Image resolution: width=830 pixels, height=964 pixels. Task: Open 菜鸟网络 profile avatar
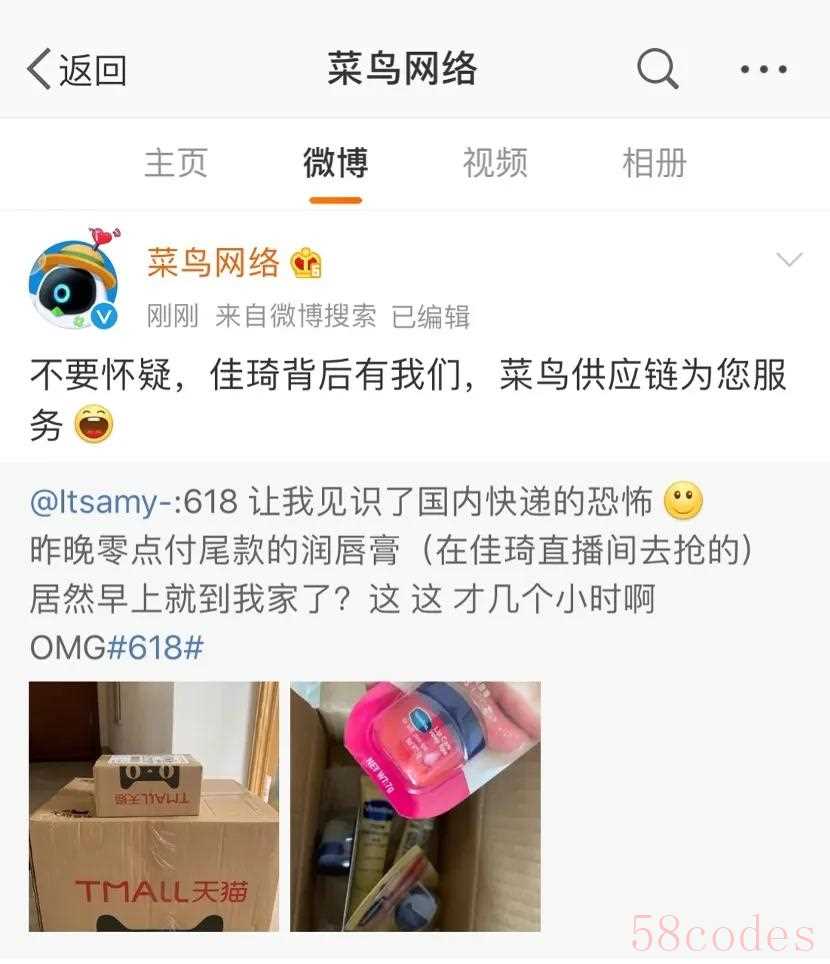coord(75,282)
